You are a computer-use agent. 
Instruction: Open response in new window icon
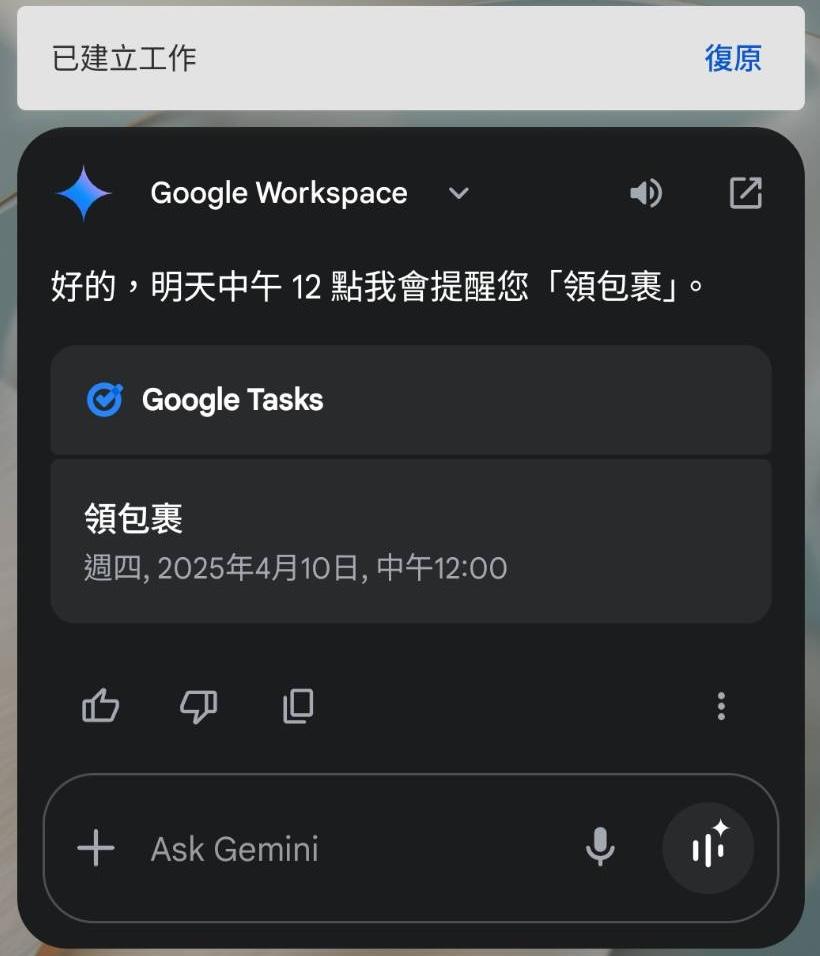coord(744,193)
